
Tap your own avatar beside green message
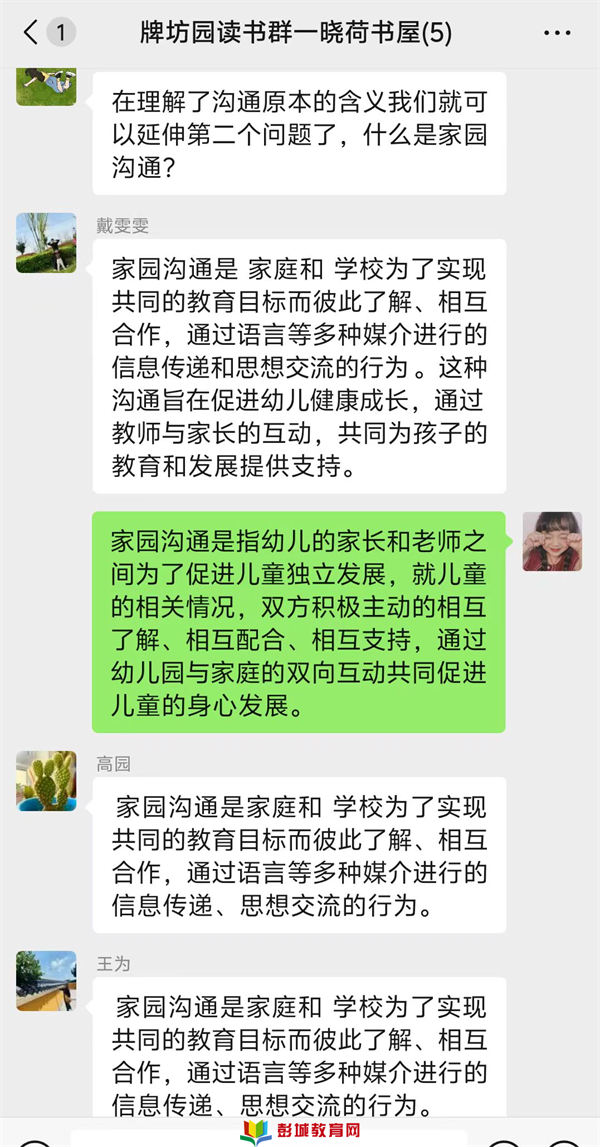tap(552, 541)
